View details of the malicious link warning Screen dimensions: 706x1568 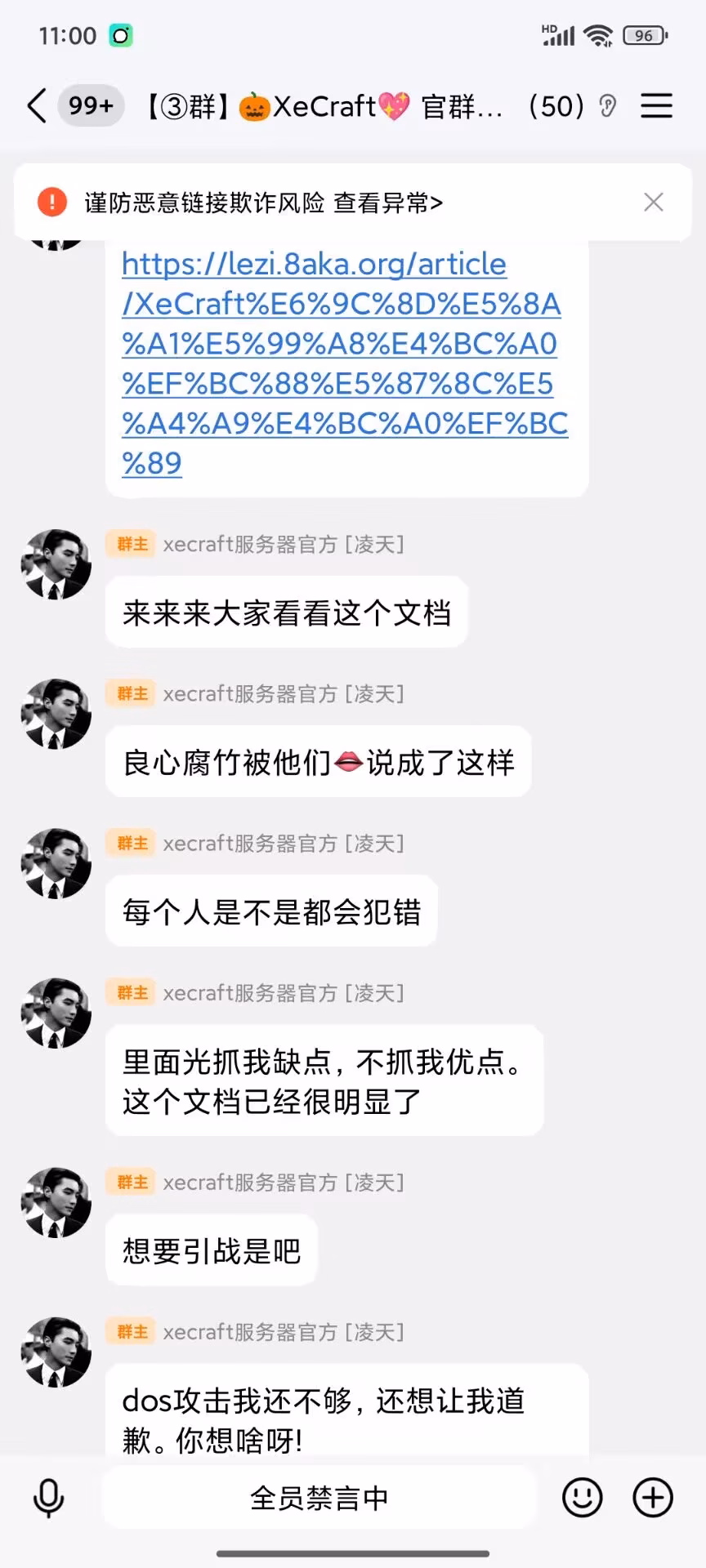tap(387, 203)
